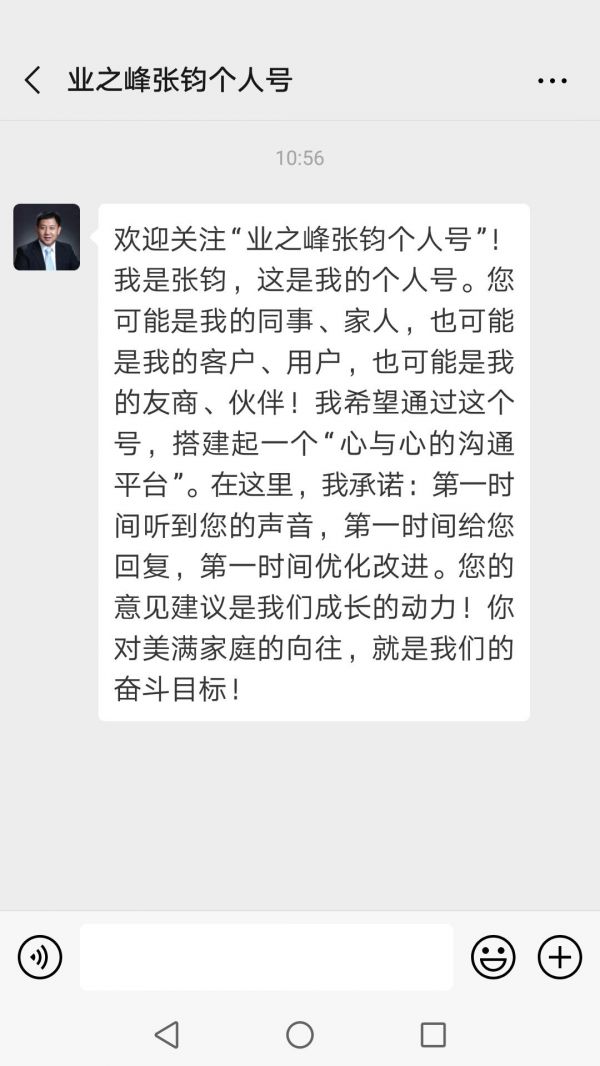Viewport: 600px width, 1066px height.
Task: Open the recent apps view
Action: (x=433, y=1034)
